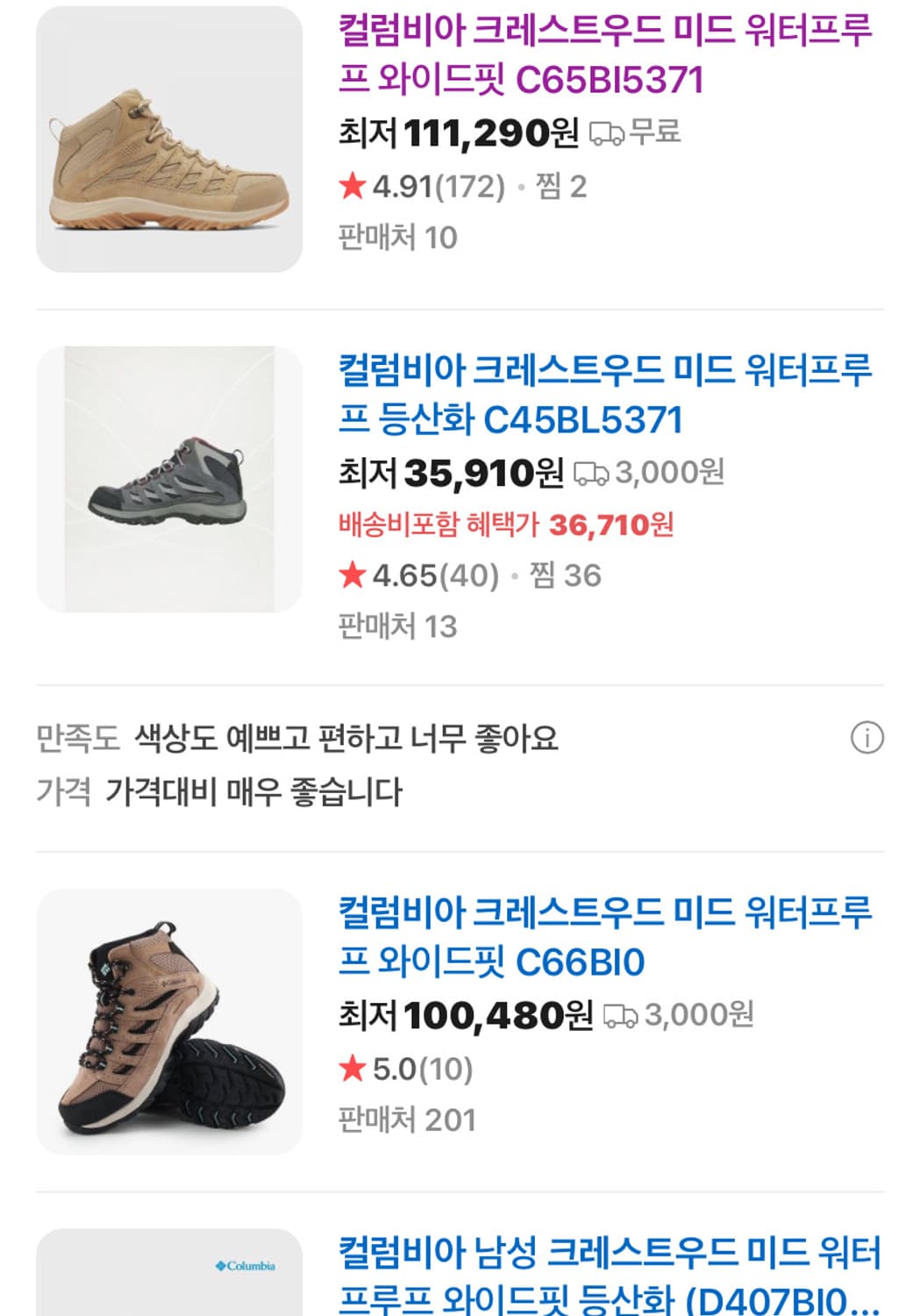Click the star icon next to 4.65 rating

click(351, 575)
